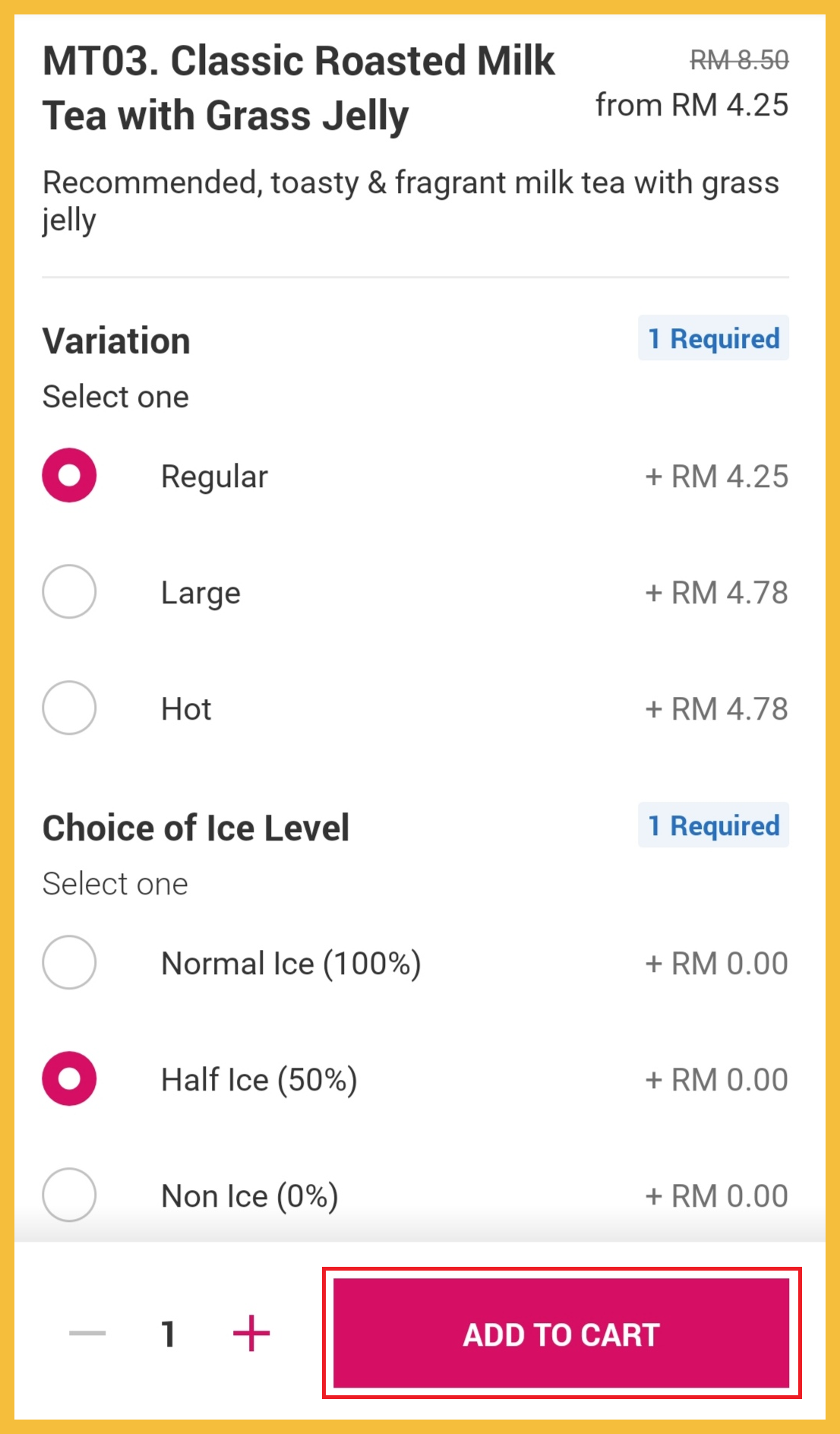The width and height of the screenshot is (840, 1434).
Task: Decrease quantity with the minus button
Action: pos(87,1334)
